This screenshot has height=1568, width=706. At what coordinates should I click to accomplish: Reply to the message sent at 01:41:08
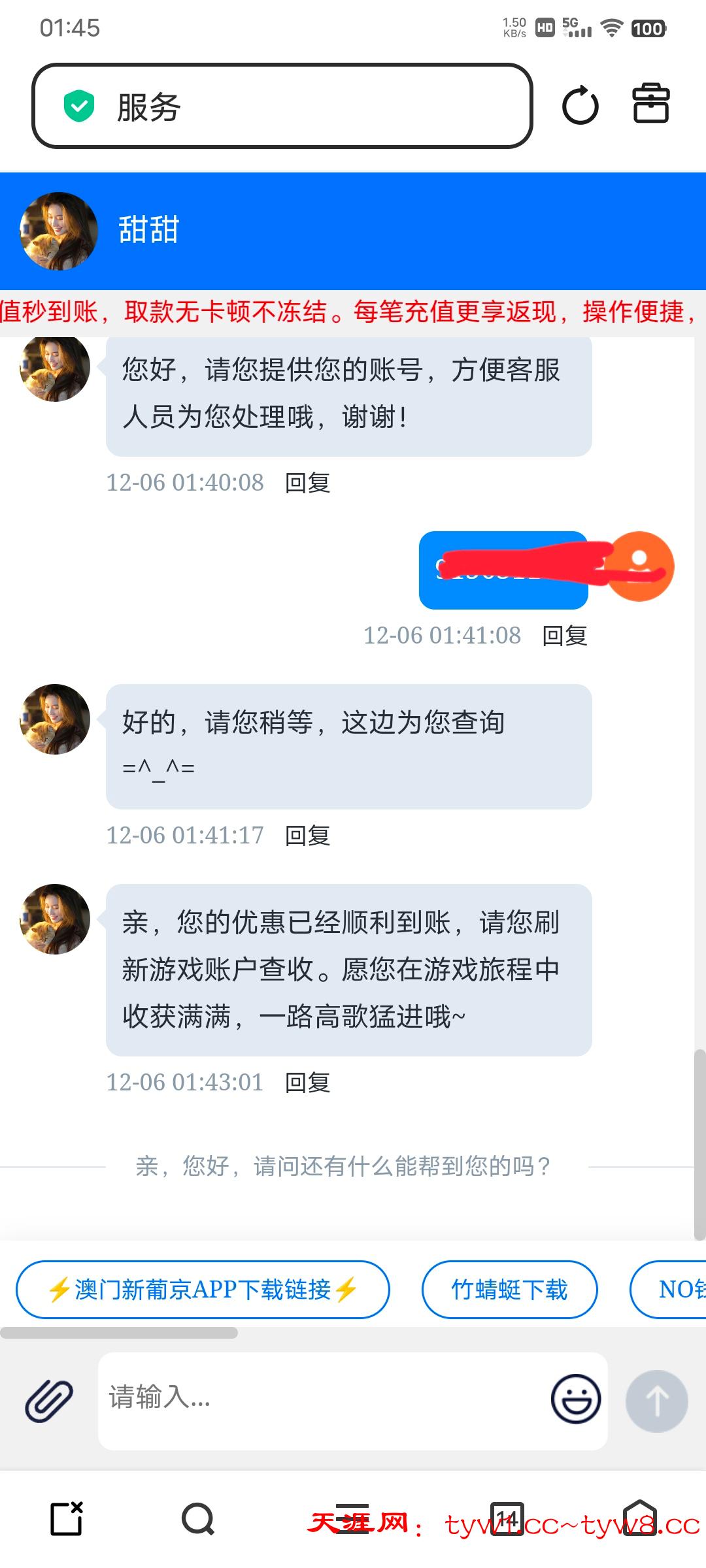[565, 636]
